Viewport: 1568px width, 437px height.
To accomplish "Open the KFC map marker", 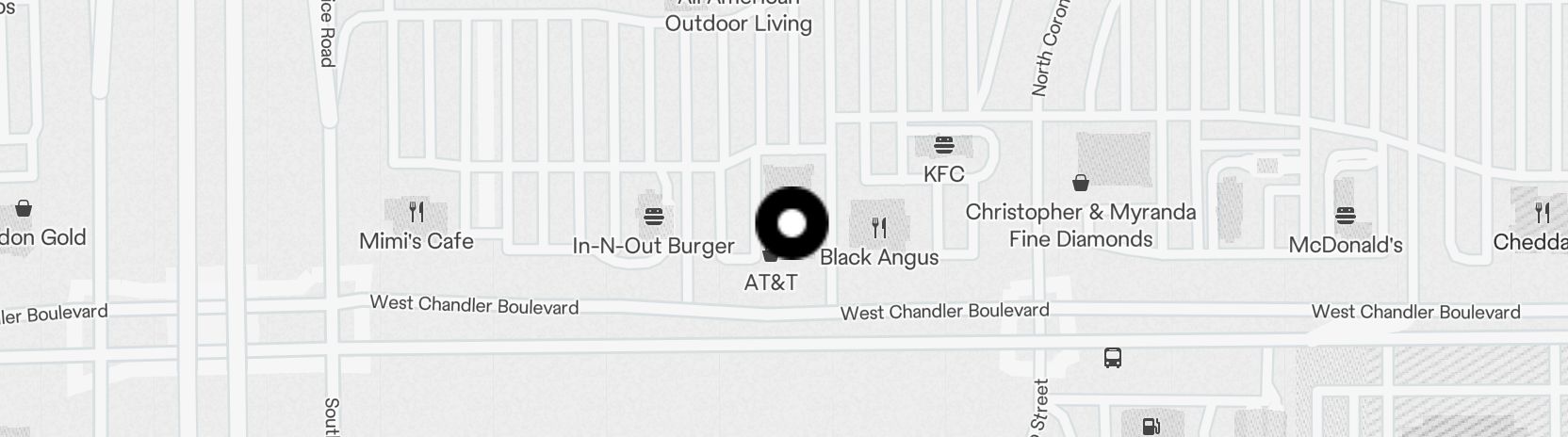I will [943, 145].
